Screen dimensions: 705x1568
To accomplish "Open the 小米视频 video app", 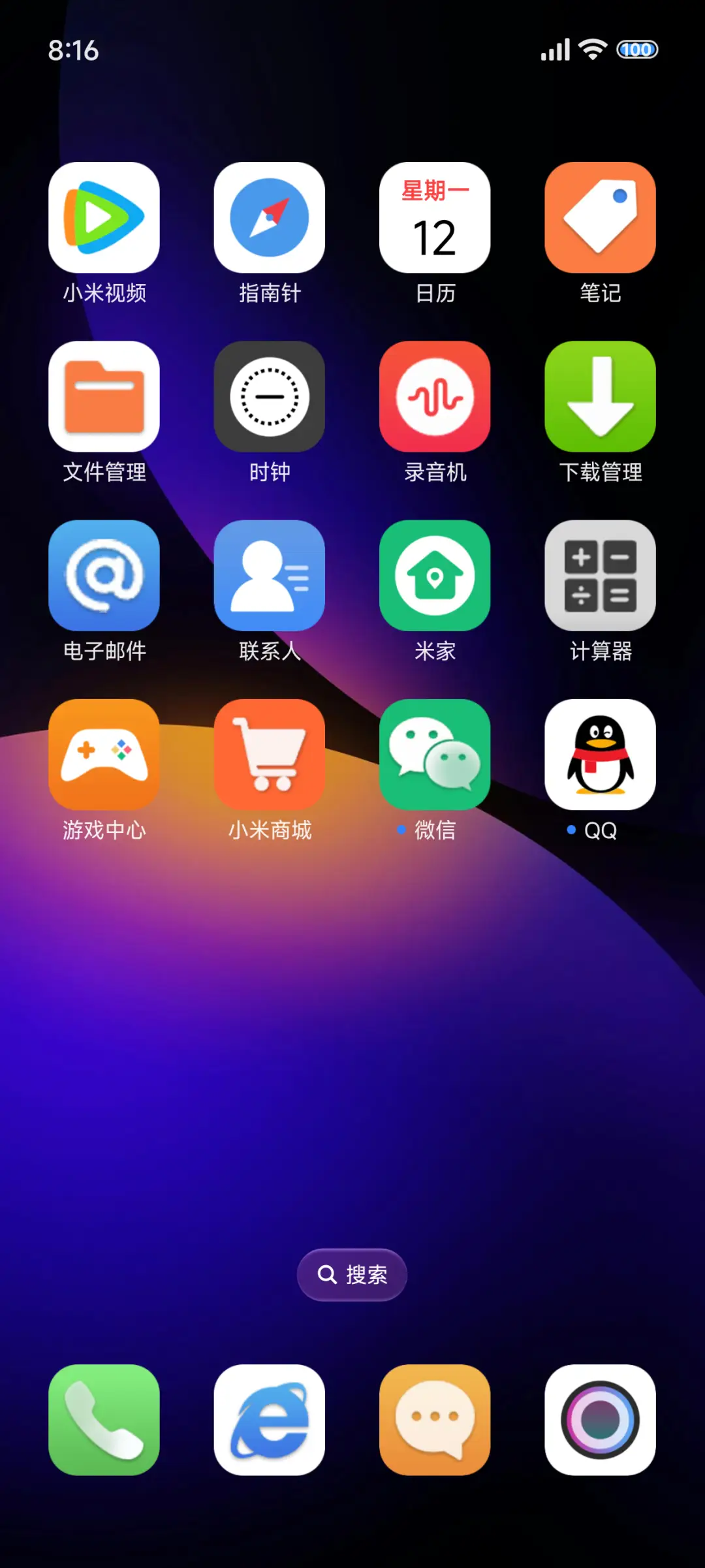I will click(104, 218).
